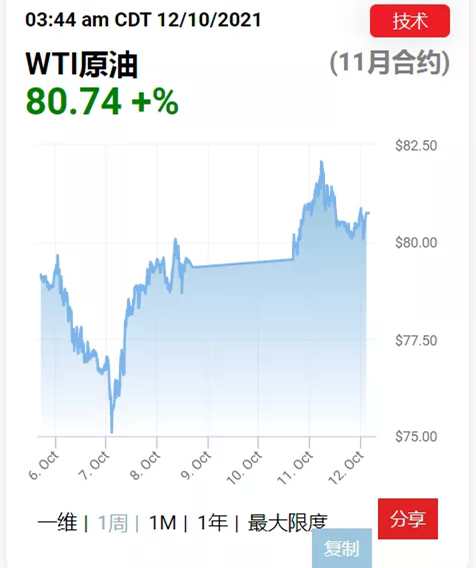Tap the 分享 share button

tap(408, 519)
